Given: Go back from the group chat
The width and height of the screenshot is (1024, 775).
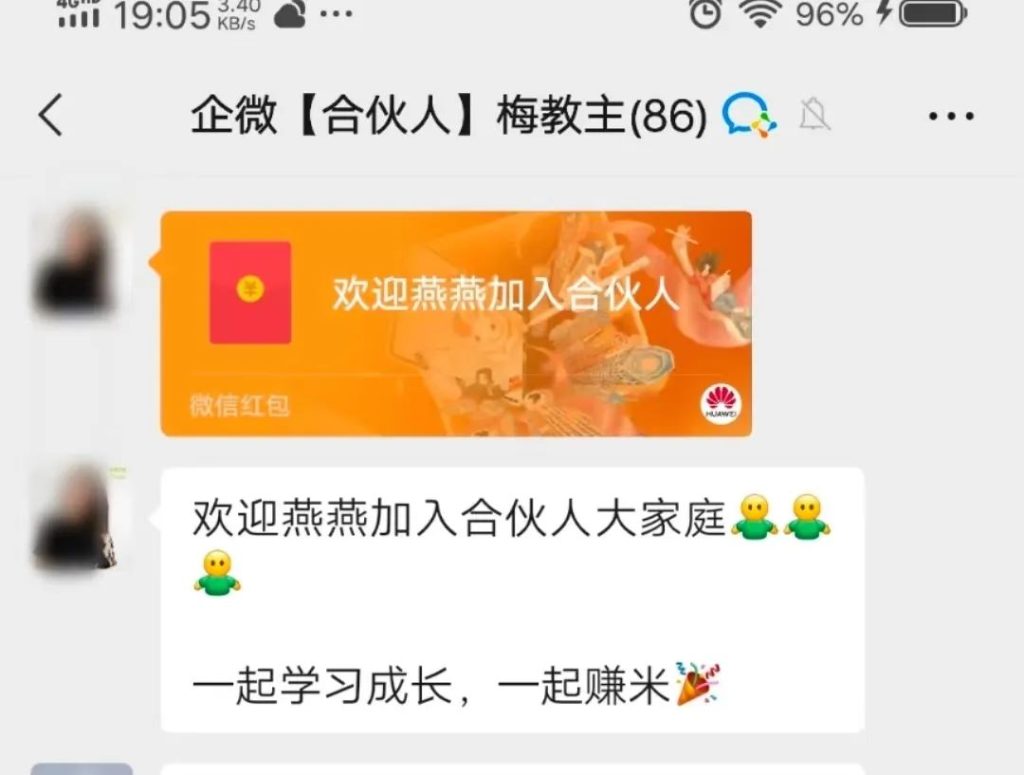Looking at the screenshot, I should pyautogui.click(x=50, y=115).
